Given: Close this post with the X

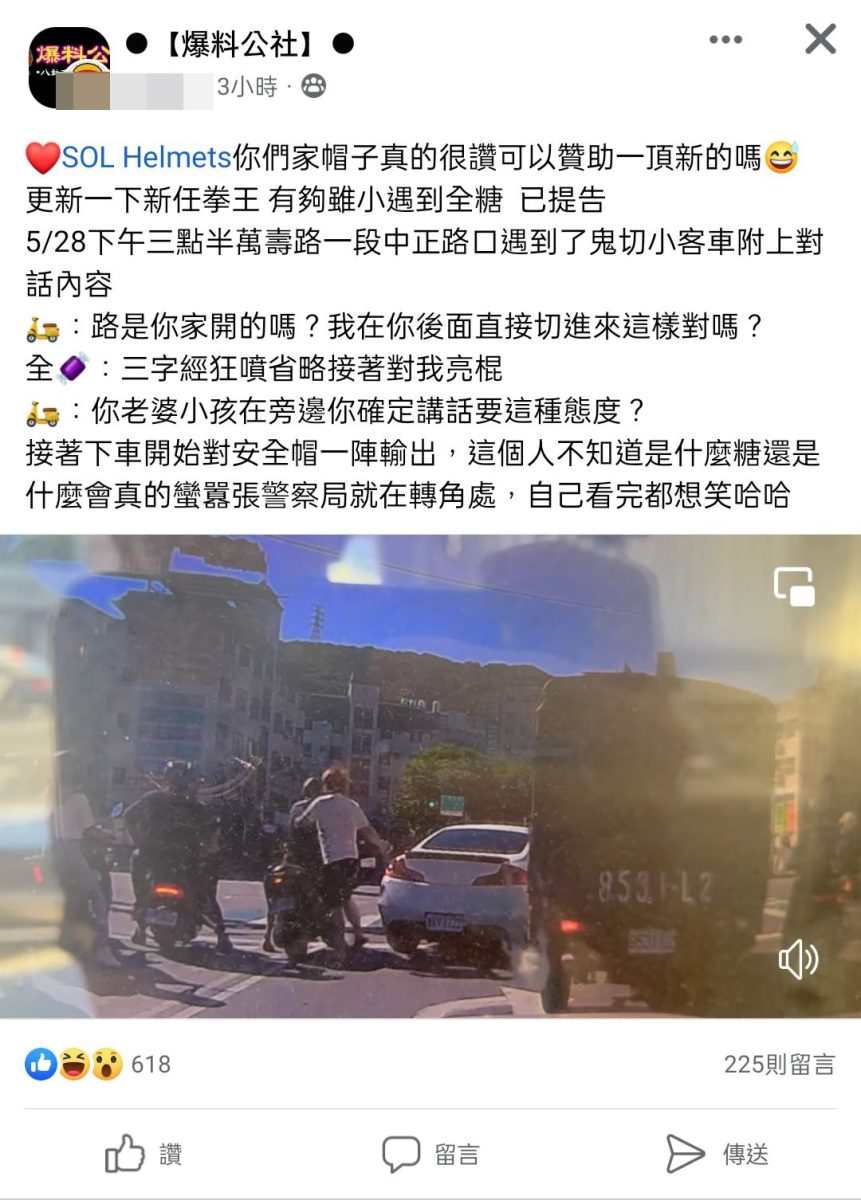Looking at the screenshot, I should pos(820,40).
